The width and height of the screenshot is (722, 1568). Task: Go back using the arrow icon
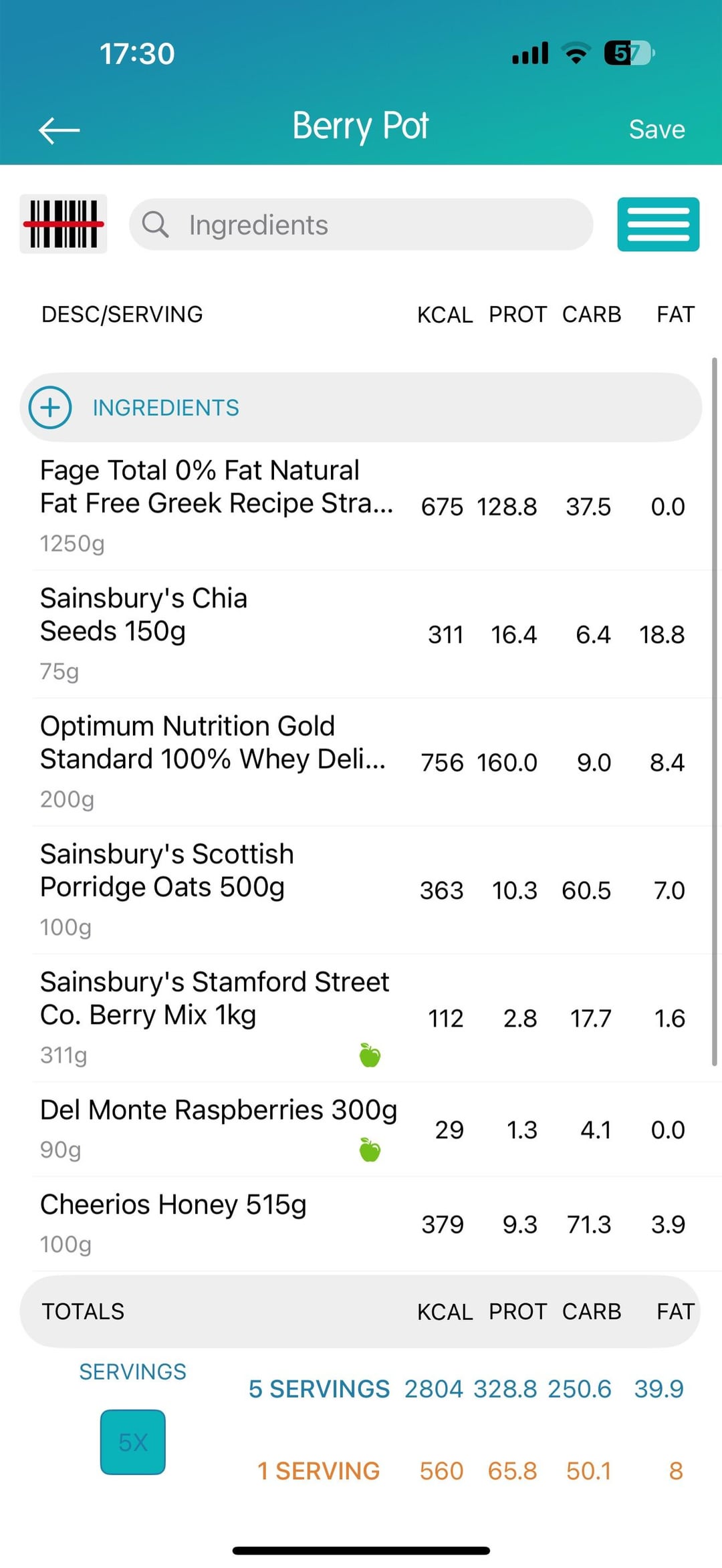[x=59, y=130]
